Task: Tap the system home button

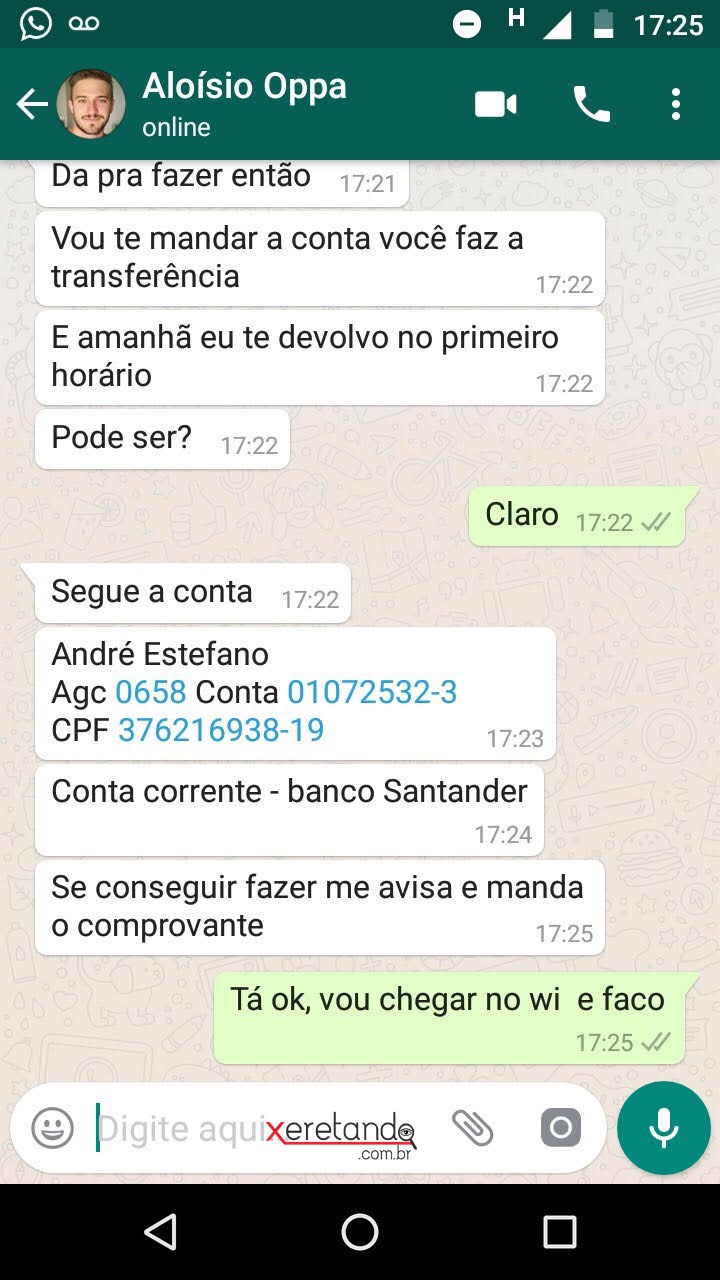Action: 360,1232
